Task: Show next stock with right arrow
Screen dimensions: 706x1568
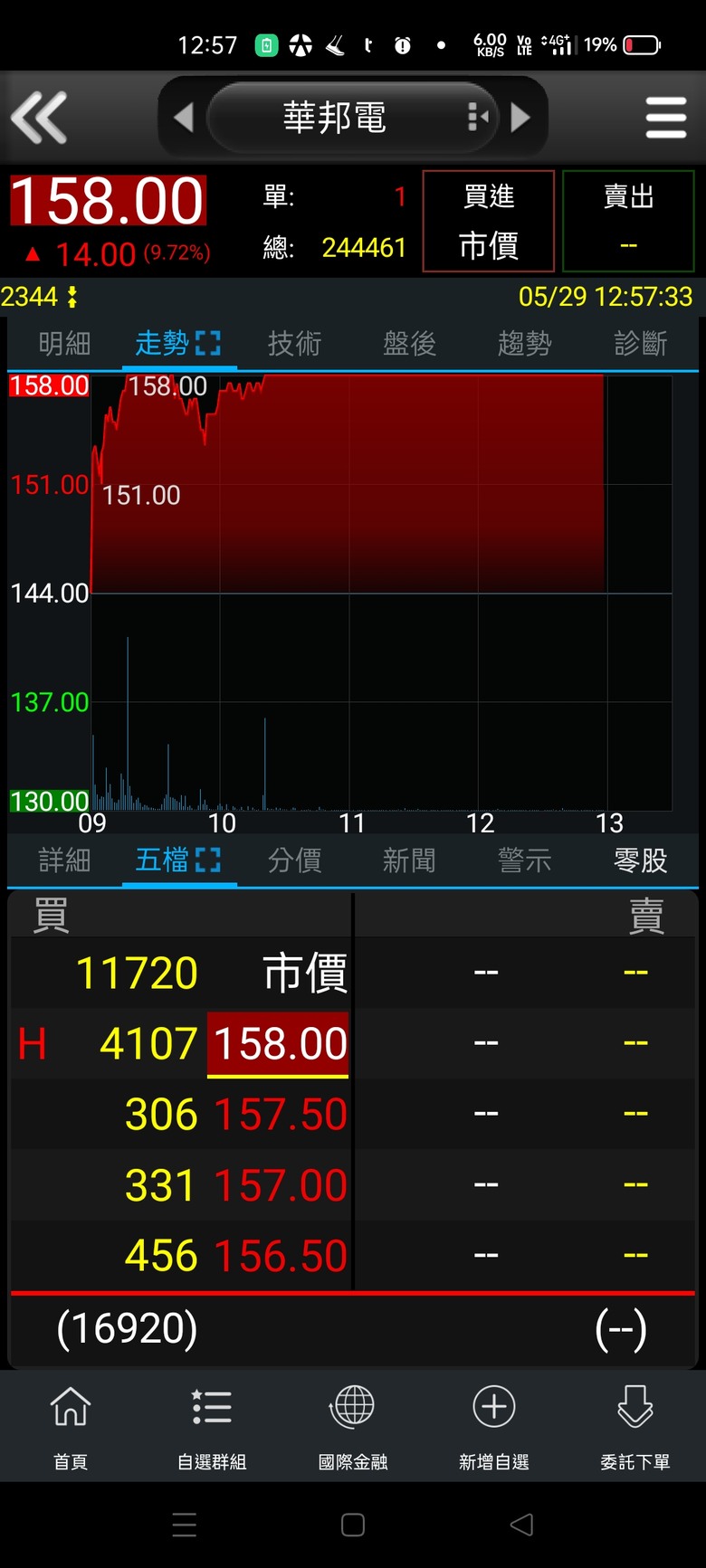Action: click(x=520, y=118)
